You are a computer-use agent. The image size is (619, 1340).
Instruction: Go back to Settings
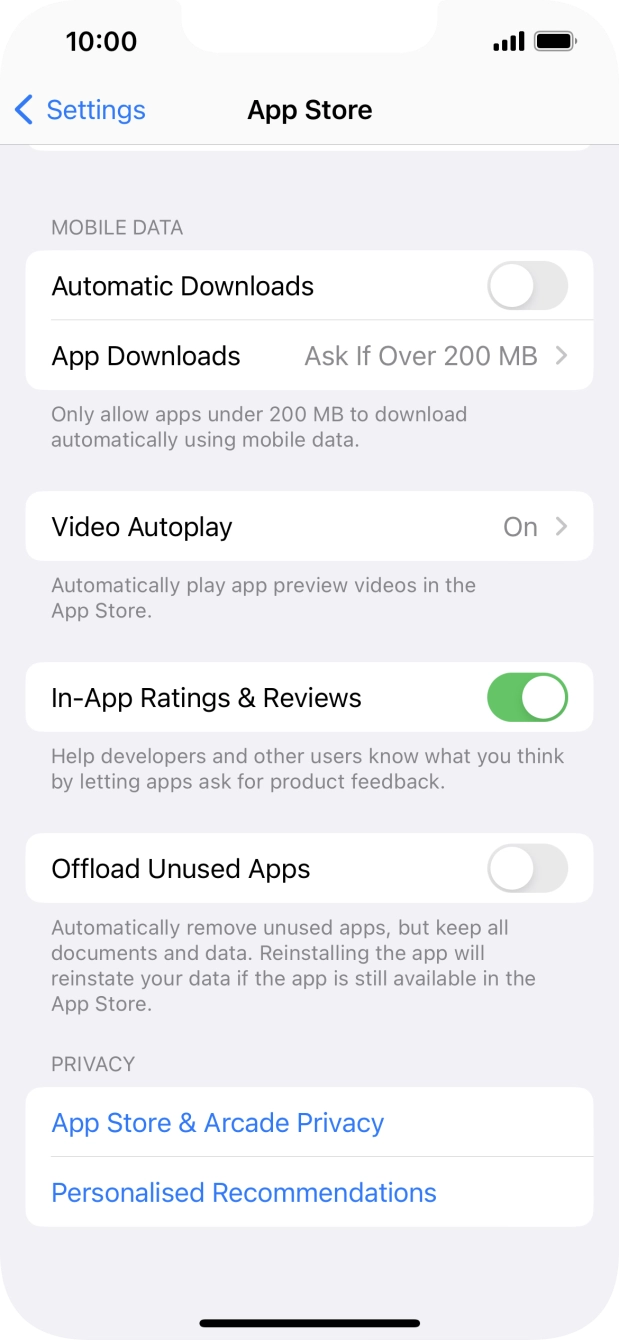pyautogui.click(x=80, y=110)
